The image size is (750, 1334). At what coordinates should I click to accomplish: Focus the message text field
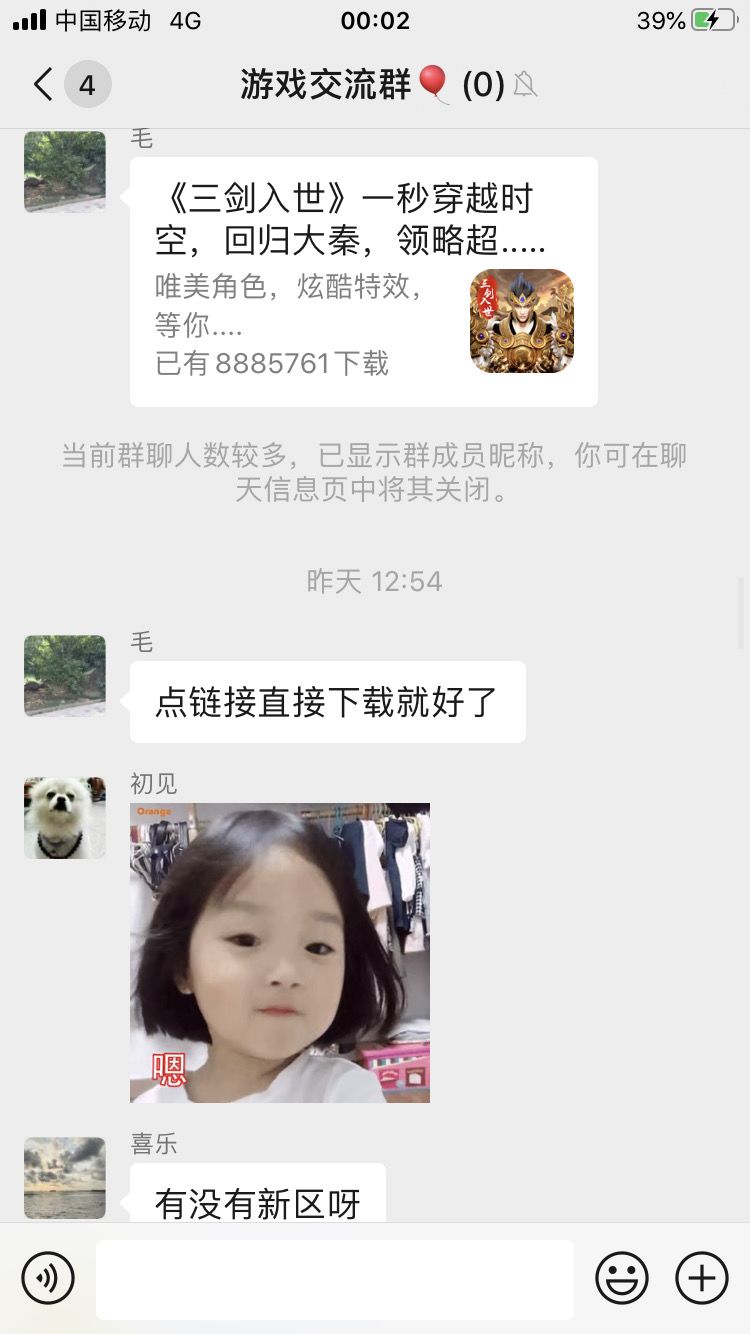click(x=335, y=1279)
